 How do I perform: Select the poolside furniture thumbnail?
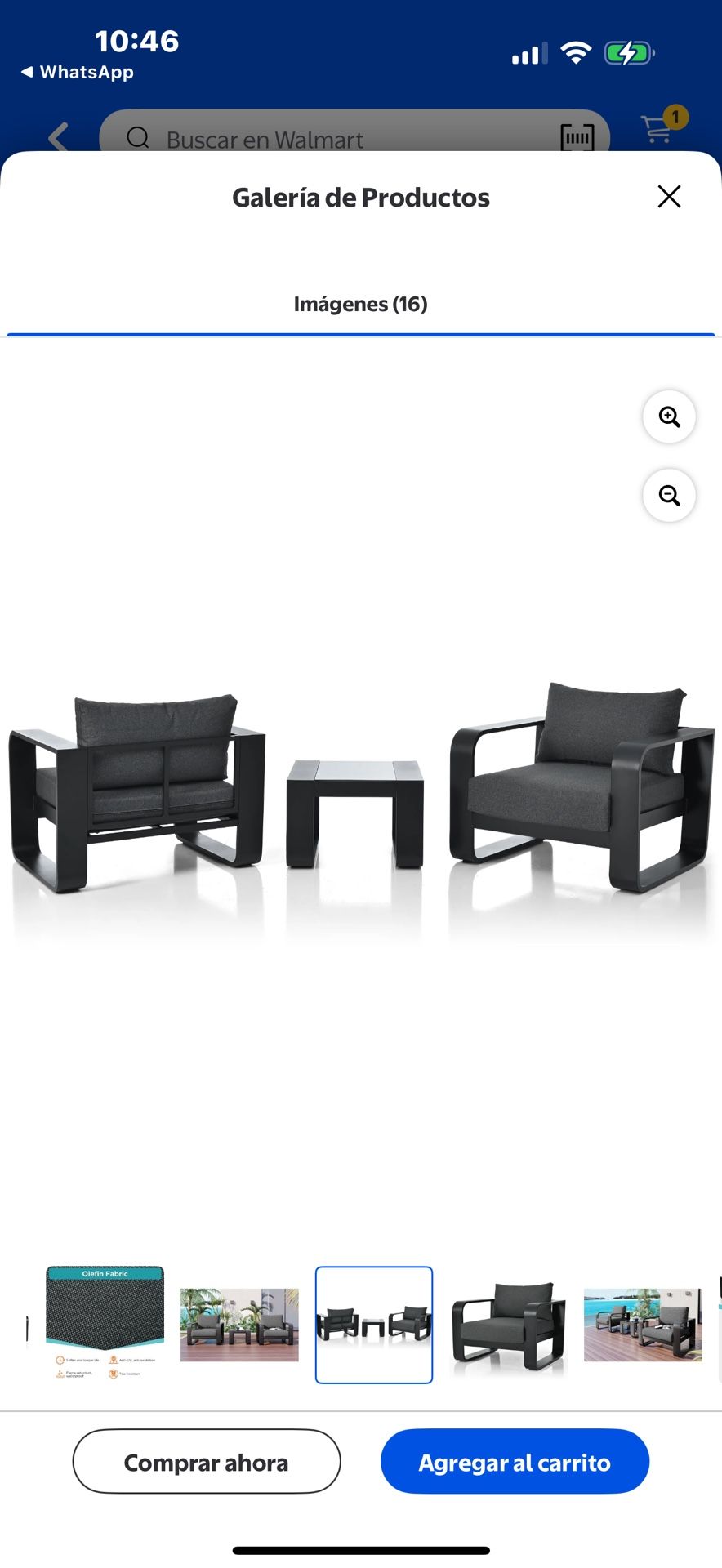(643, 1323)
